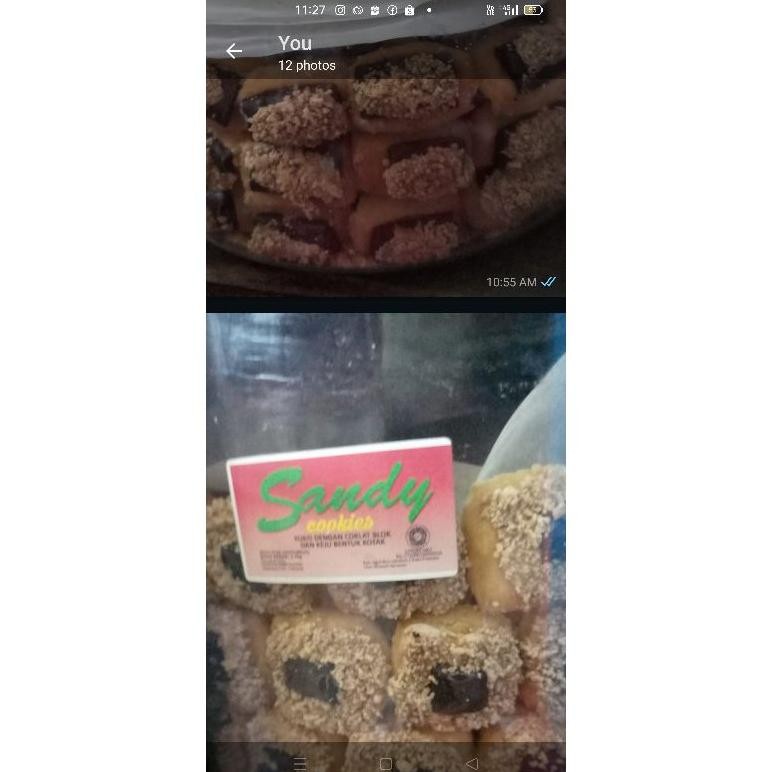Open the recent apps menu button
Viewport: 772px width, 772px height.
pos(299,763)
